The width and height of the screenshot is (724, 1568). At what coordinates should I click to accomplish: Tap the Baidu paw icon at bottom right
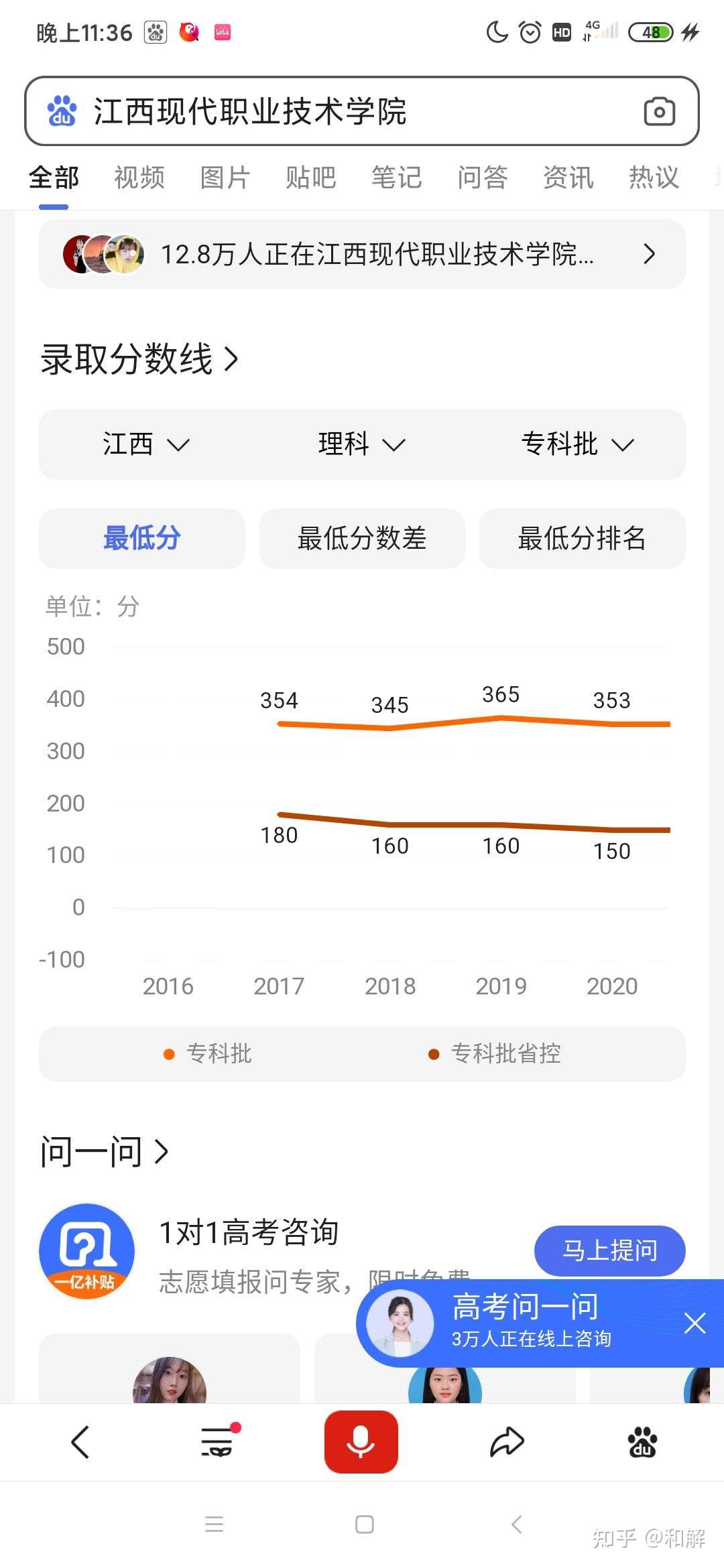(x=642, y=1442)
